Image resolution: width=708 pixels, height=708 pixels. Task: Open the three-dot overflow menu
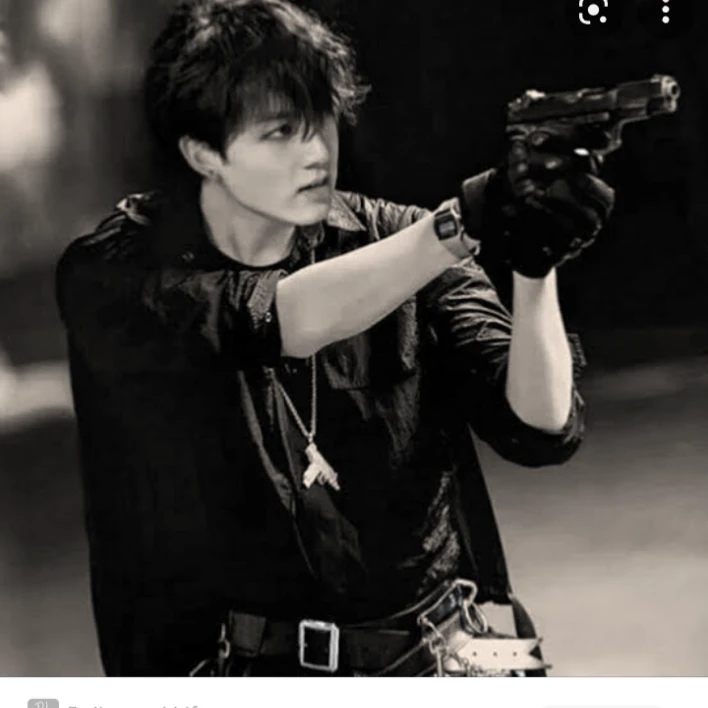click(666, 11)
